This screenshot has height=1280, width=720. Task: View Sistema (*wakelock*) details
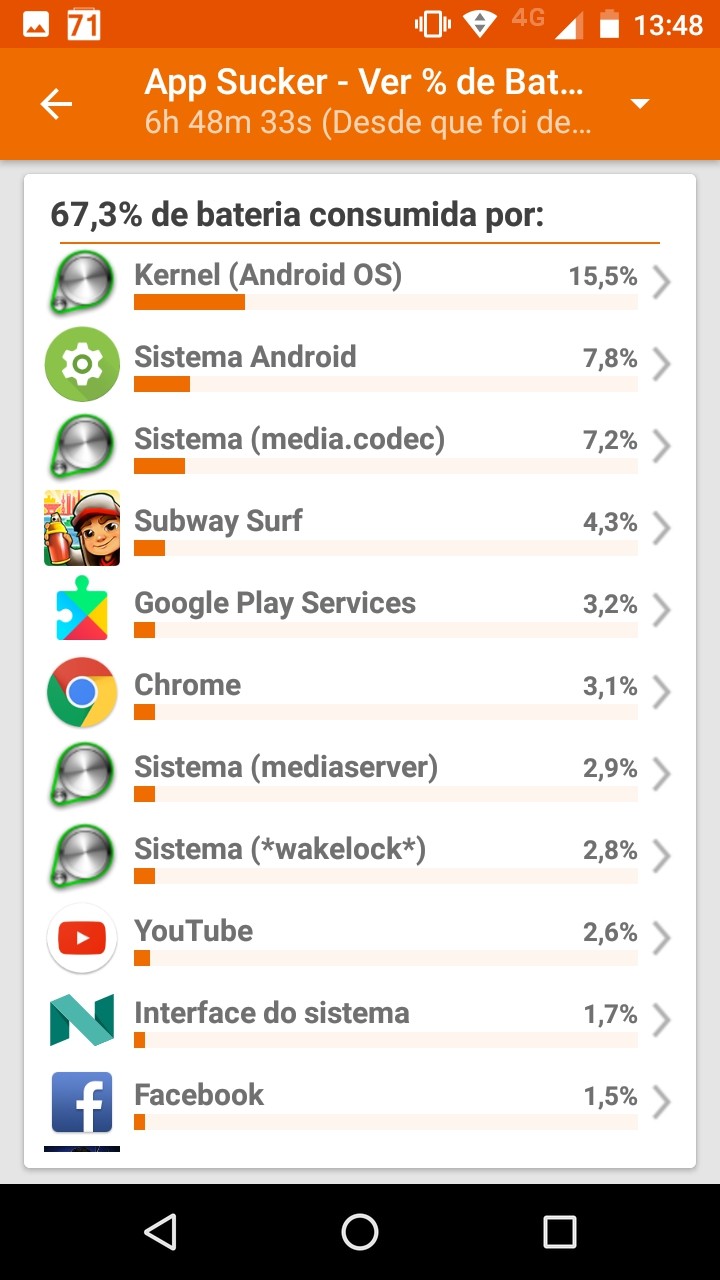[x=360, y=857]
